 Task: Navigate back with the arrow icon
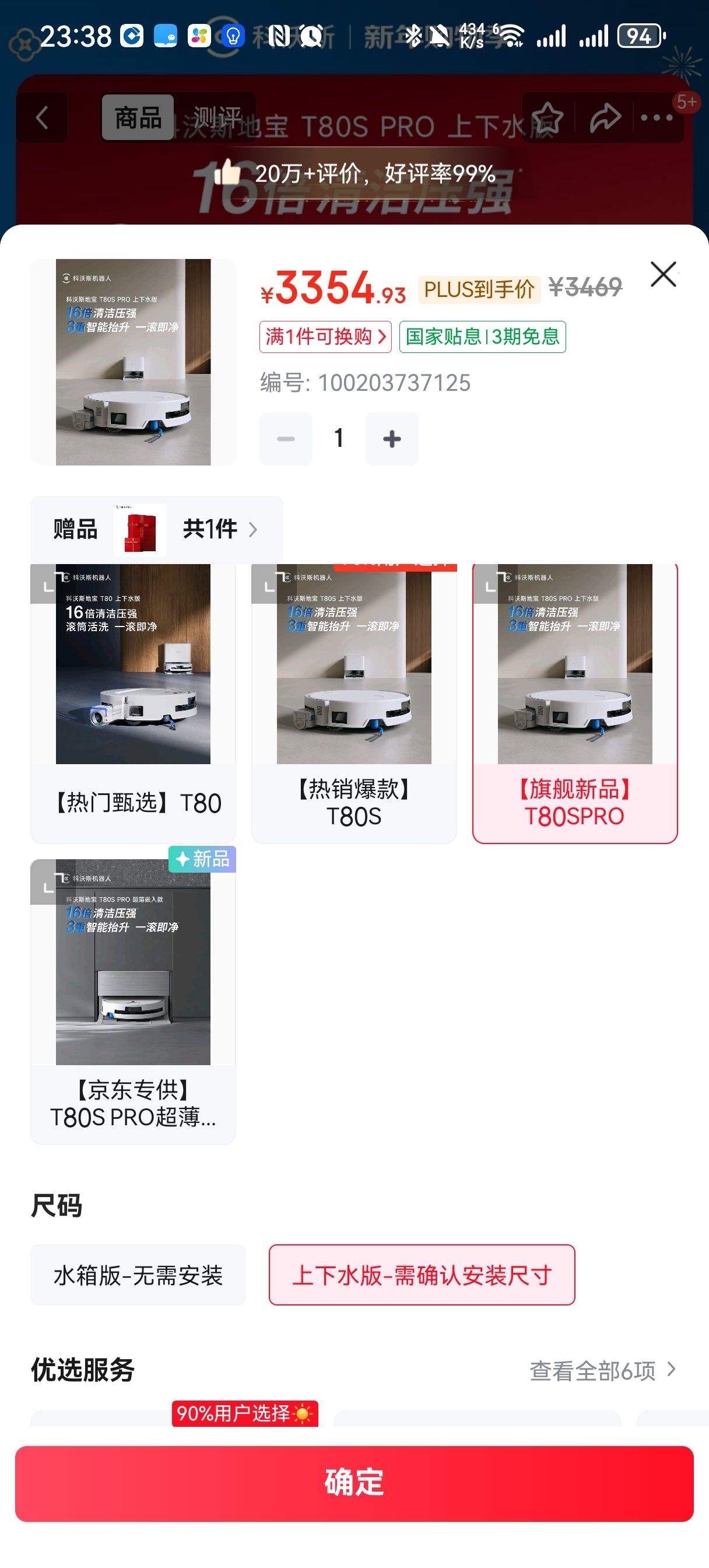click(41, 117)
